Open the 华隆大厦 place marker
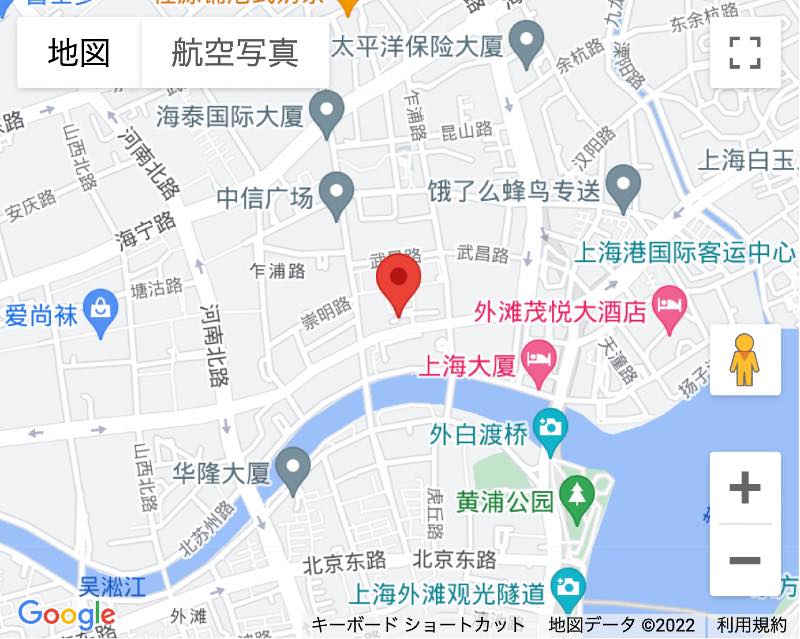This screenshot has height=639, width=800. [x=293, y=468]
